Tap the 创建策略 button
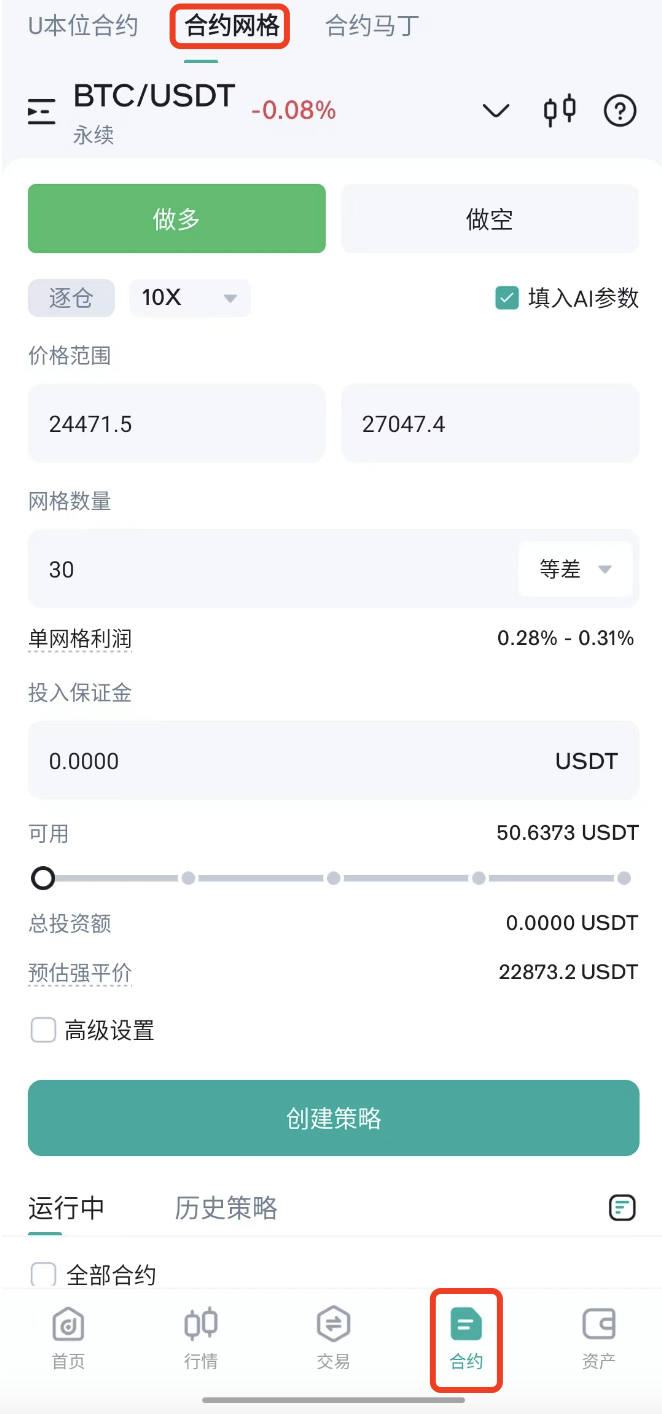 tap(333, 1118)
